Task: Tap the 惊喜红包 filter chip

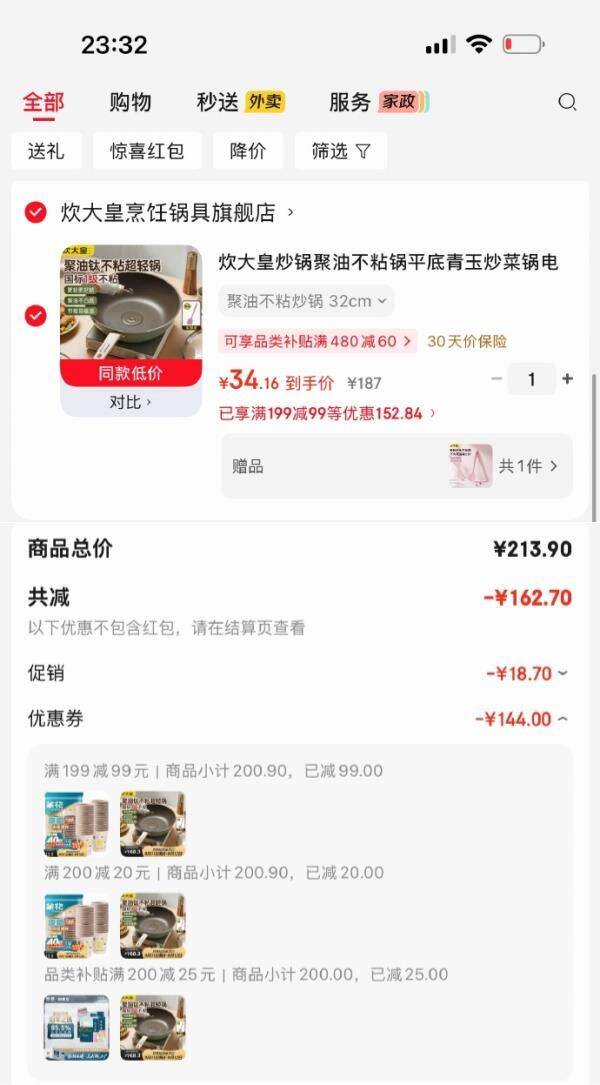Action: (147, 151)
